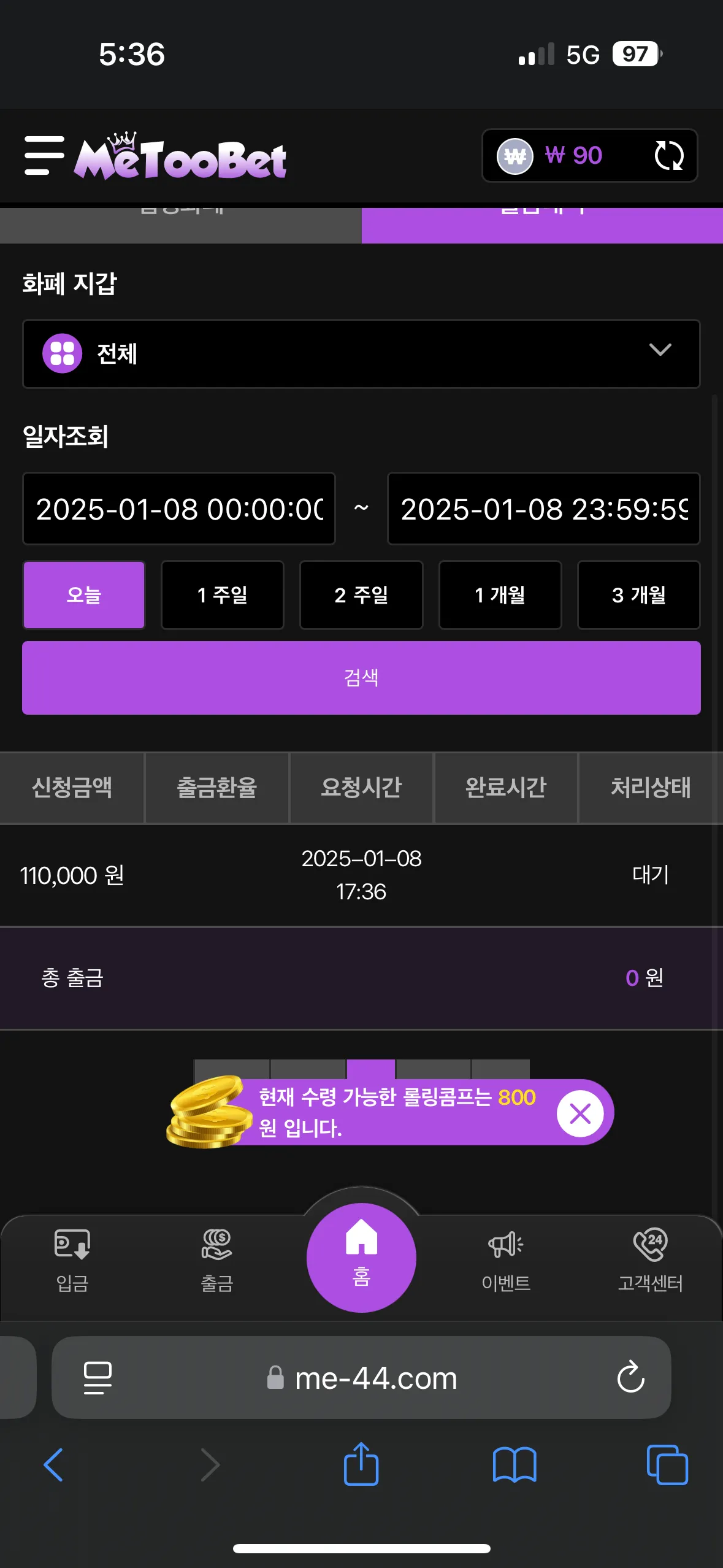
Task: Refresh the ₩ 90 balance
Action: coord(668,156)
